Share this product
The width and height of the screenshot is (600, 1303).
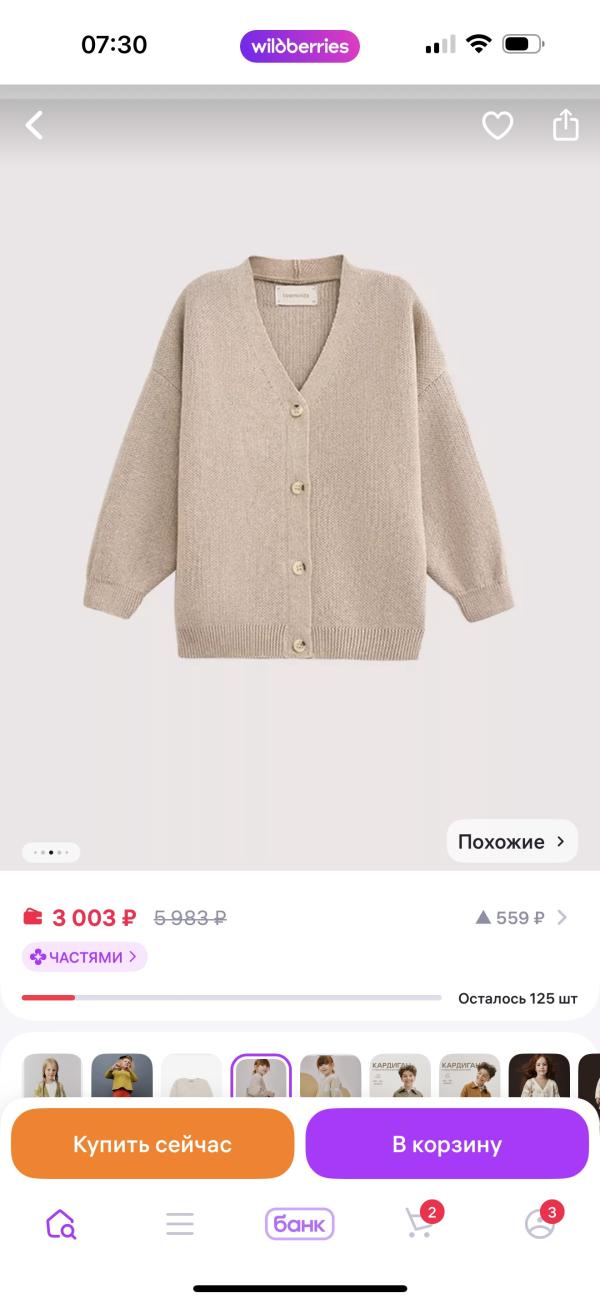(565, 126)
